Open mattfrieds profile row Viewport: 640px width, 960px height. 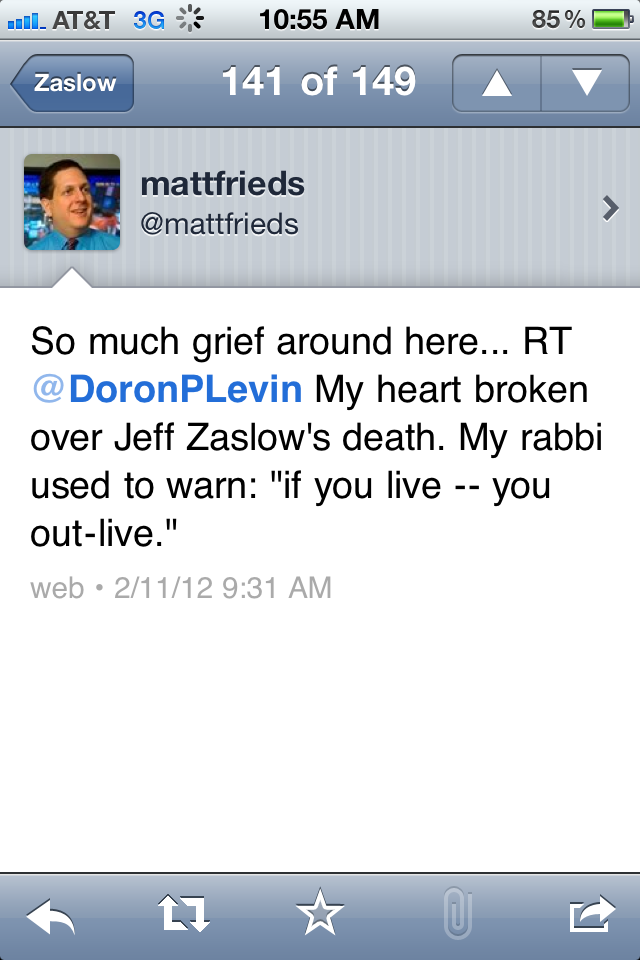(320, 205)
